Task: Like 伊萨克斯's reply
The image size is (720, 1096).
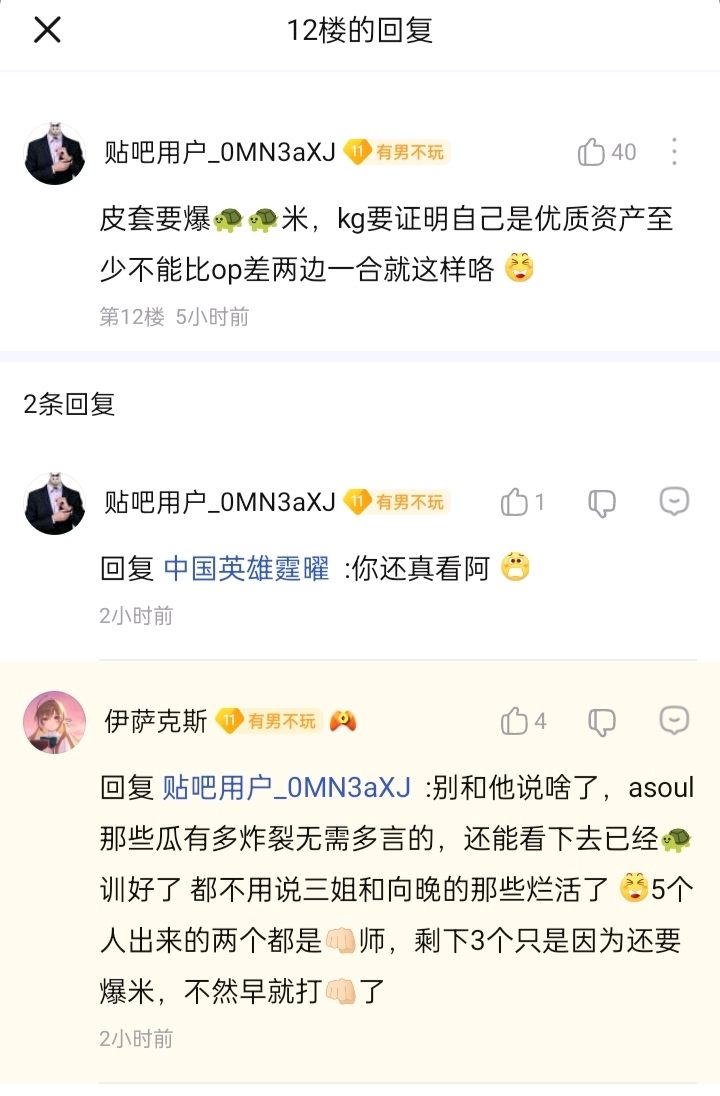Action: click(x=515, y=721)
